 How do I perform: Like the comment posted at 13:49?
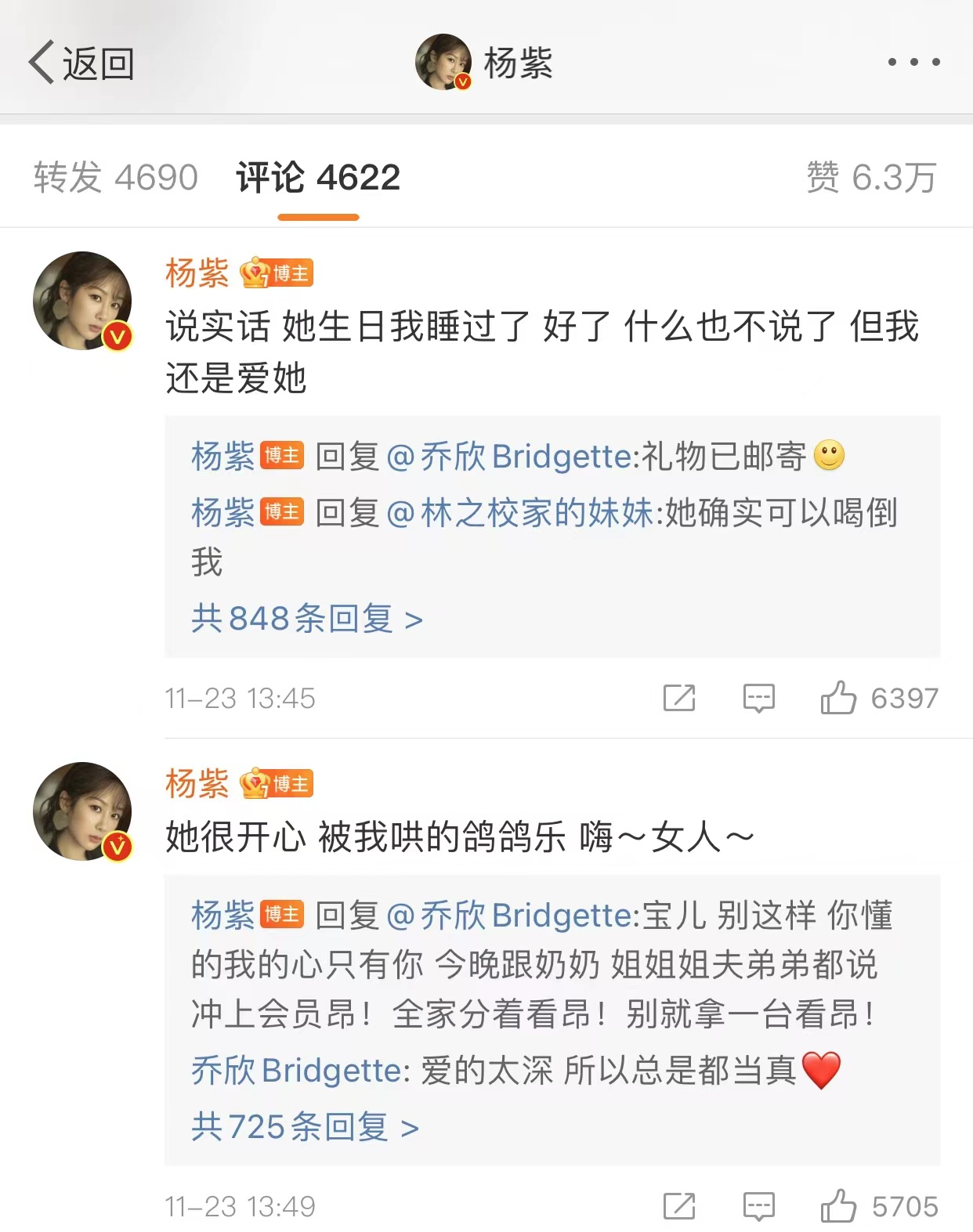838,1206
